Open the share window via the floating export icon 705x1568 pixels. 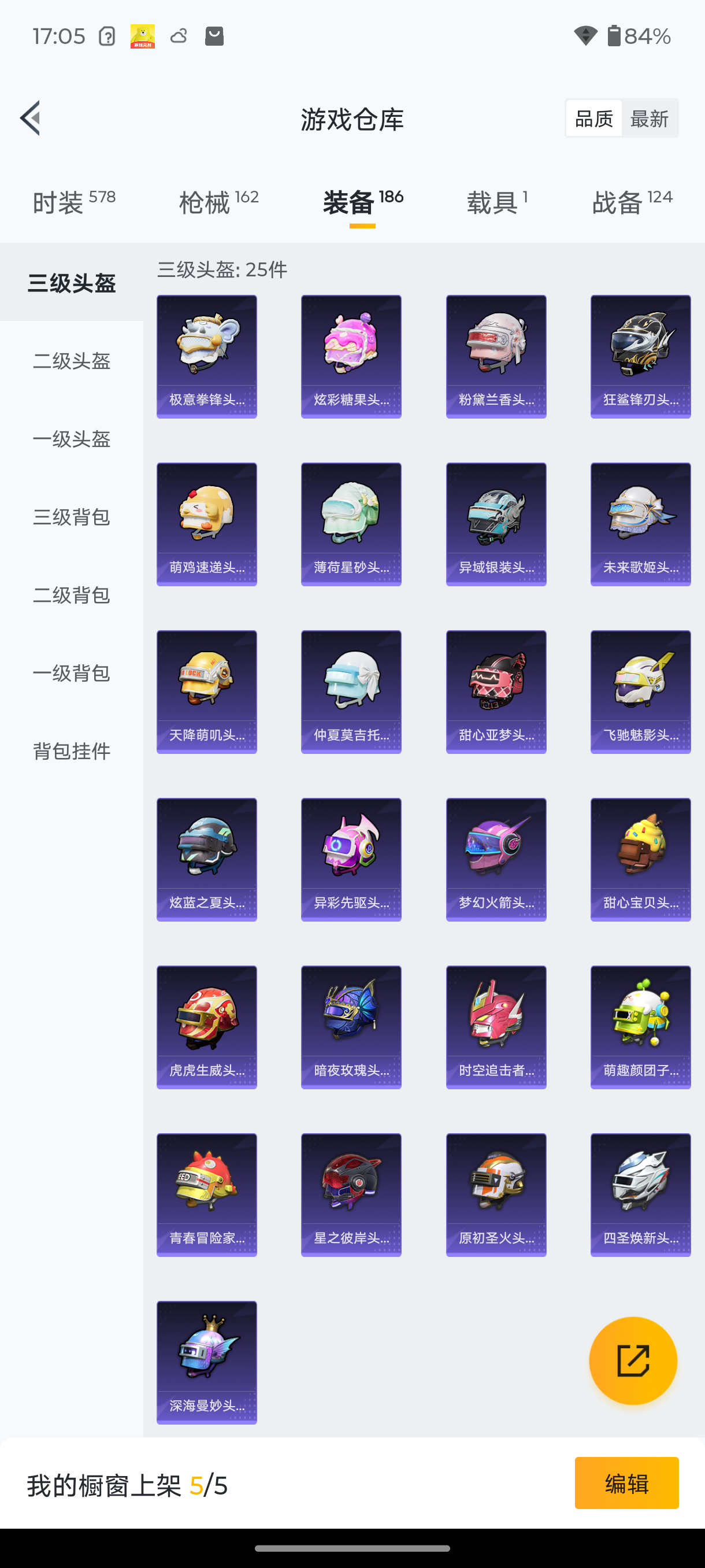633,1361
